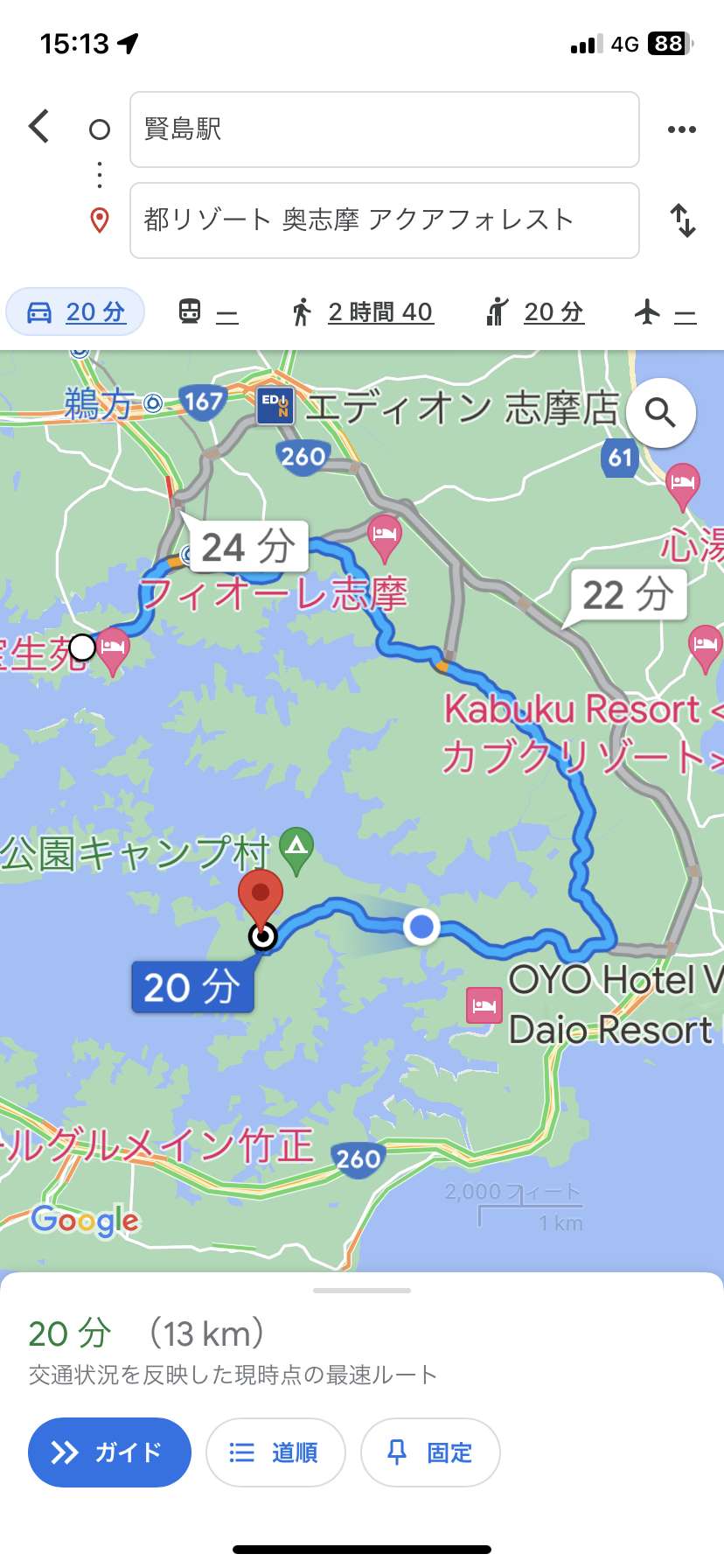The width and height of the screenshot is (724, 1568).
Task: Start navigation with the ガイド button
Action: click(x=109, y=1452)
